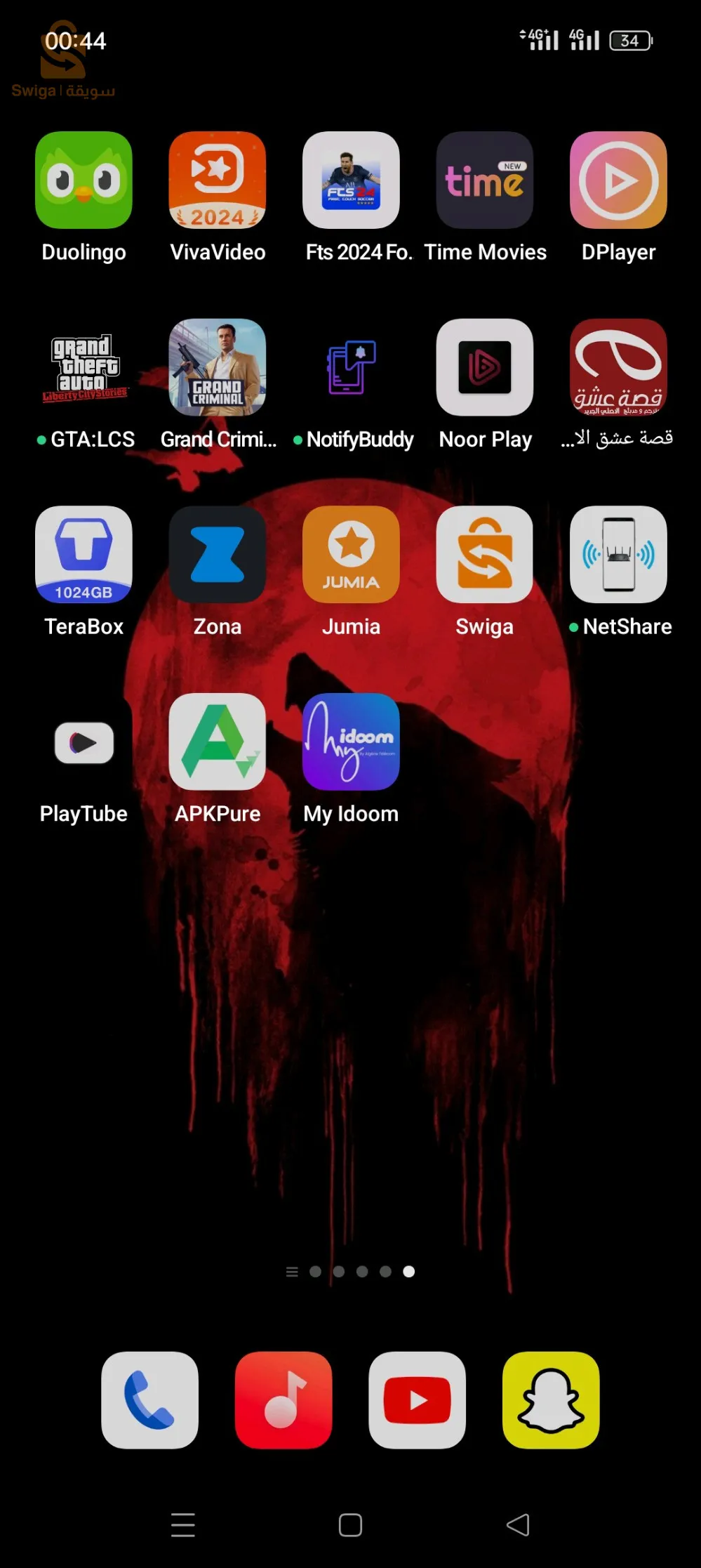This screenshot has height=1568, width=701.
Task: Open Fts 2024 football game
Action: tap(351, 180)
